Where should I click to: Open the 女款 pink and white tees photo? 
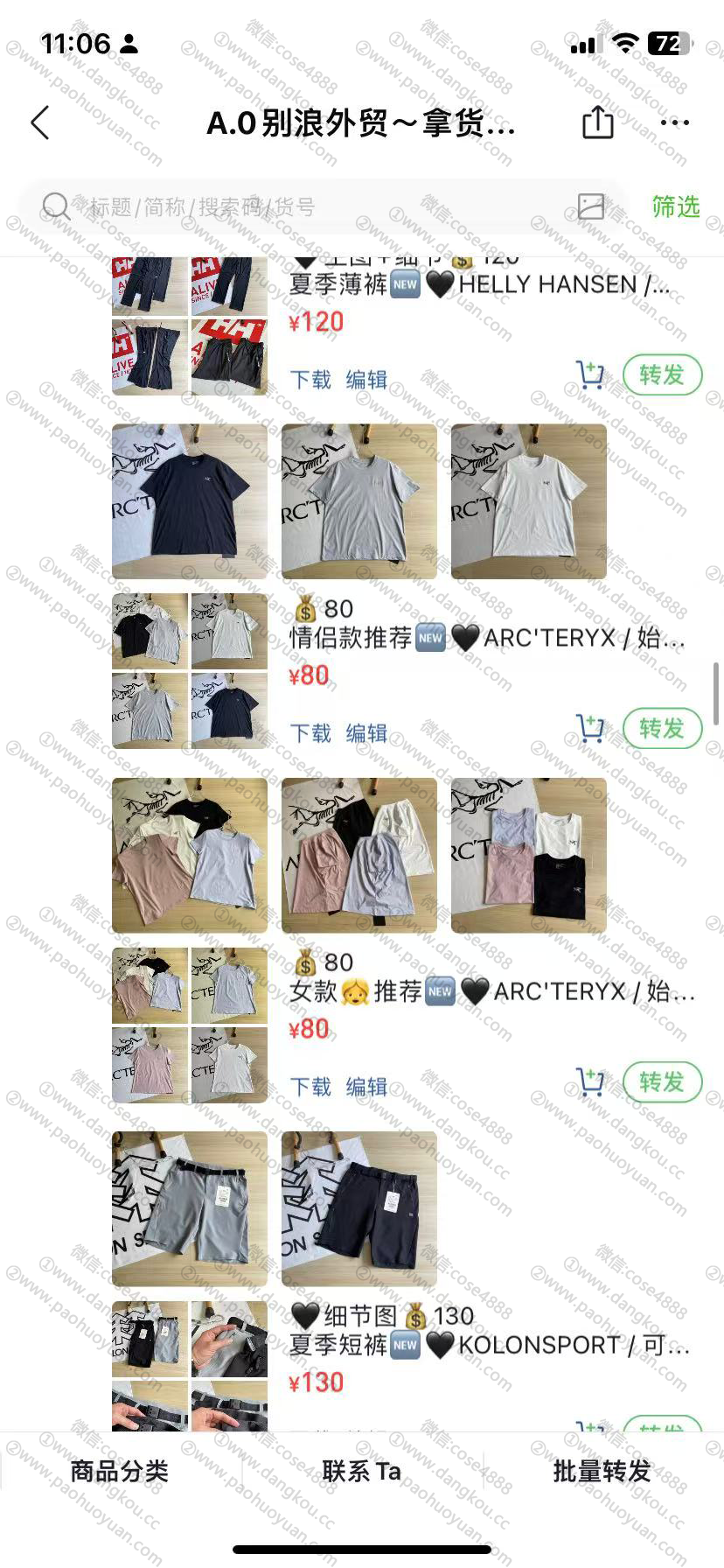[x=190, y=855]
